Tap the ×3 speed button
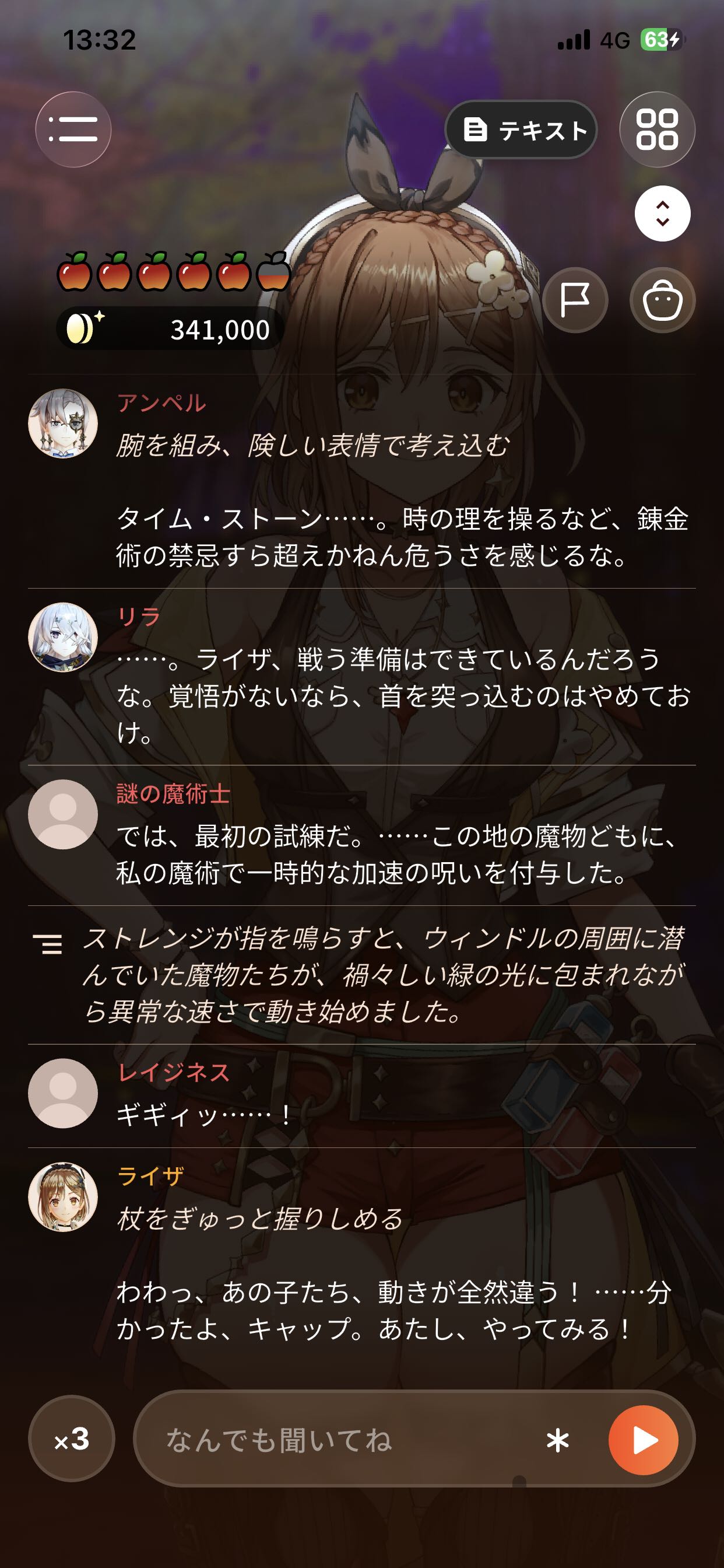This screenshot has height=1568, width=724. 72,1439
